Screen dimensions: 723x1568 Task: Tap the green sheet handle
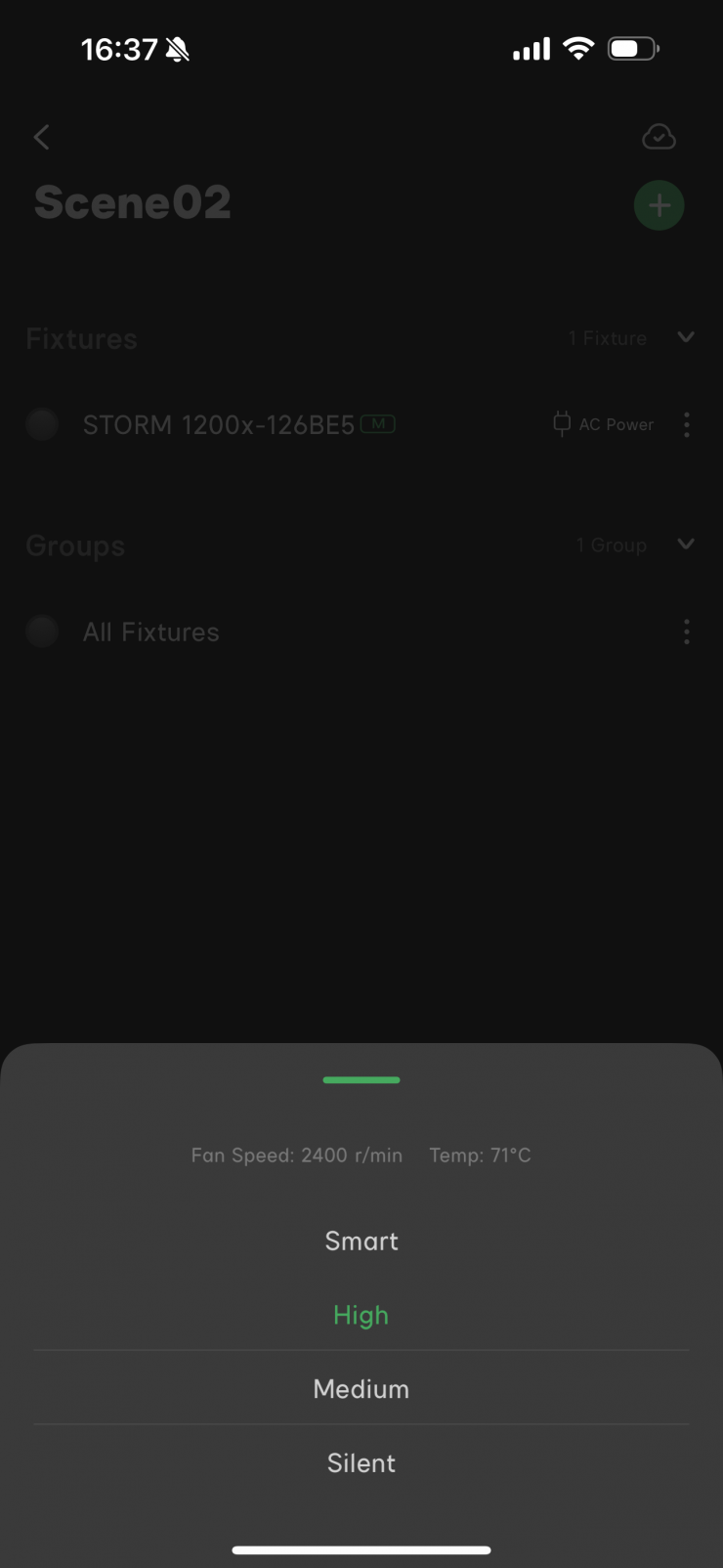[x=361, y=1080]
